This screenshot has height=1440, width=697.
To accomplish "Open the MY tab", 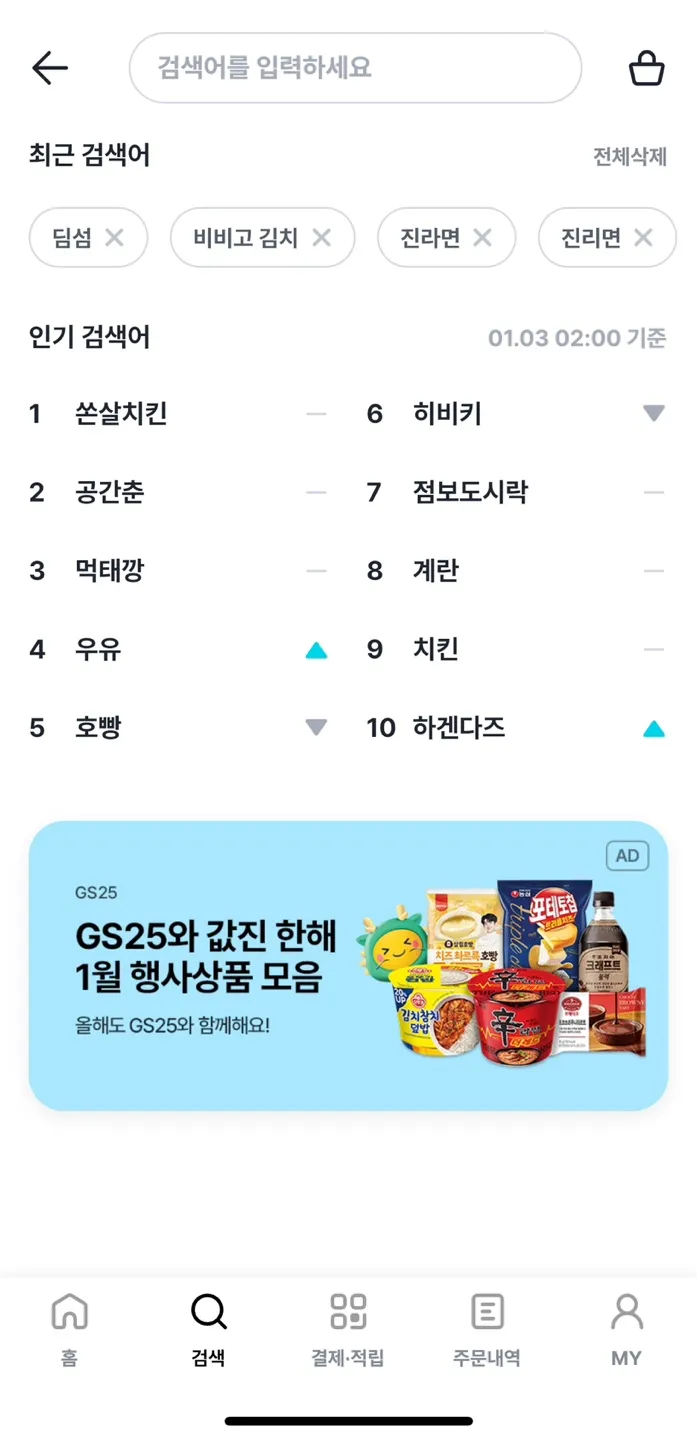I will coord(626,1328).
